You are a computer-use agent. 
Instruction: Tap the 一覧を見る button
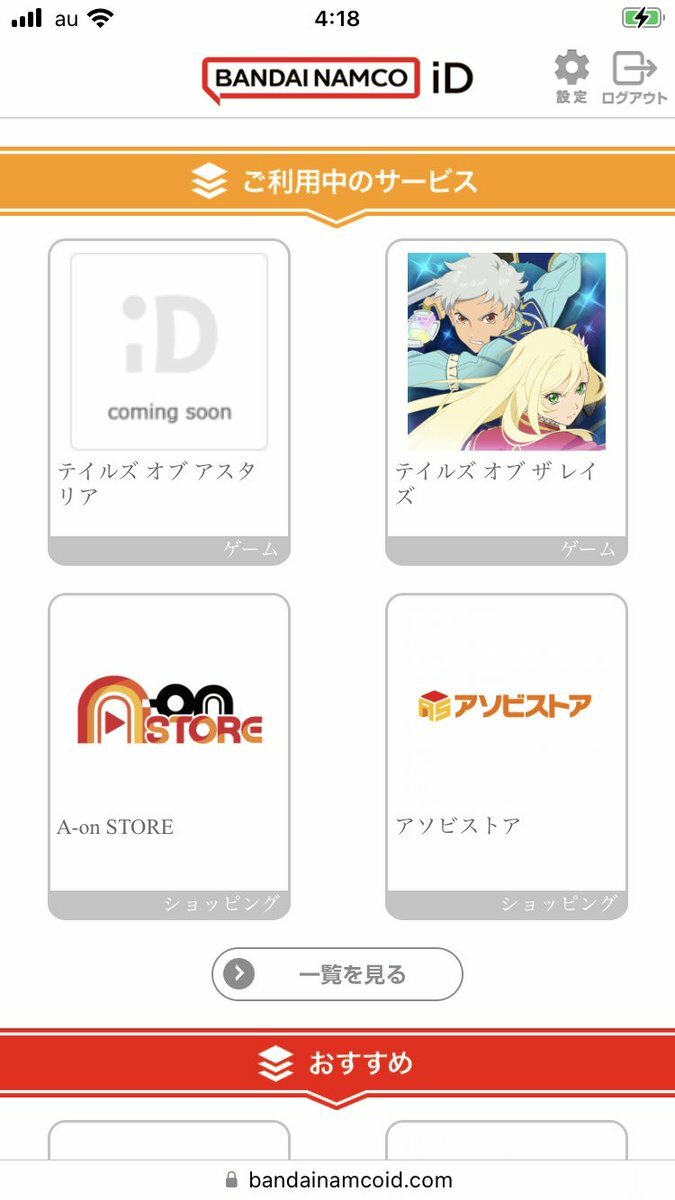click(337, 974)
